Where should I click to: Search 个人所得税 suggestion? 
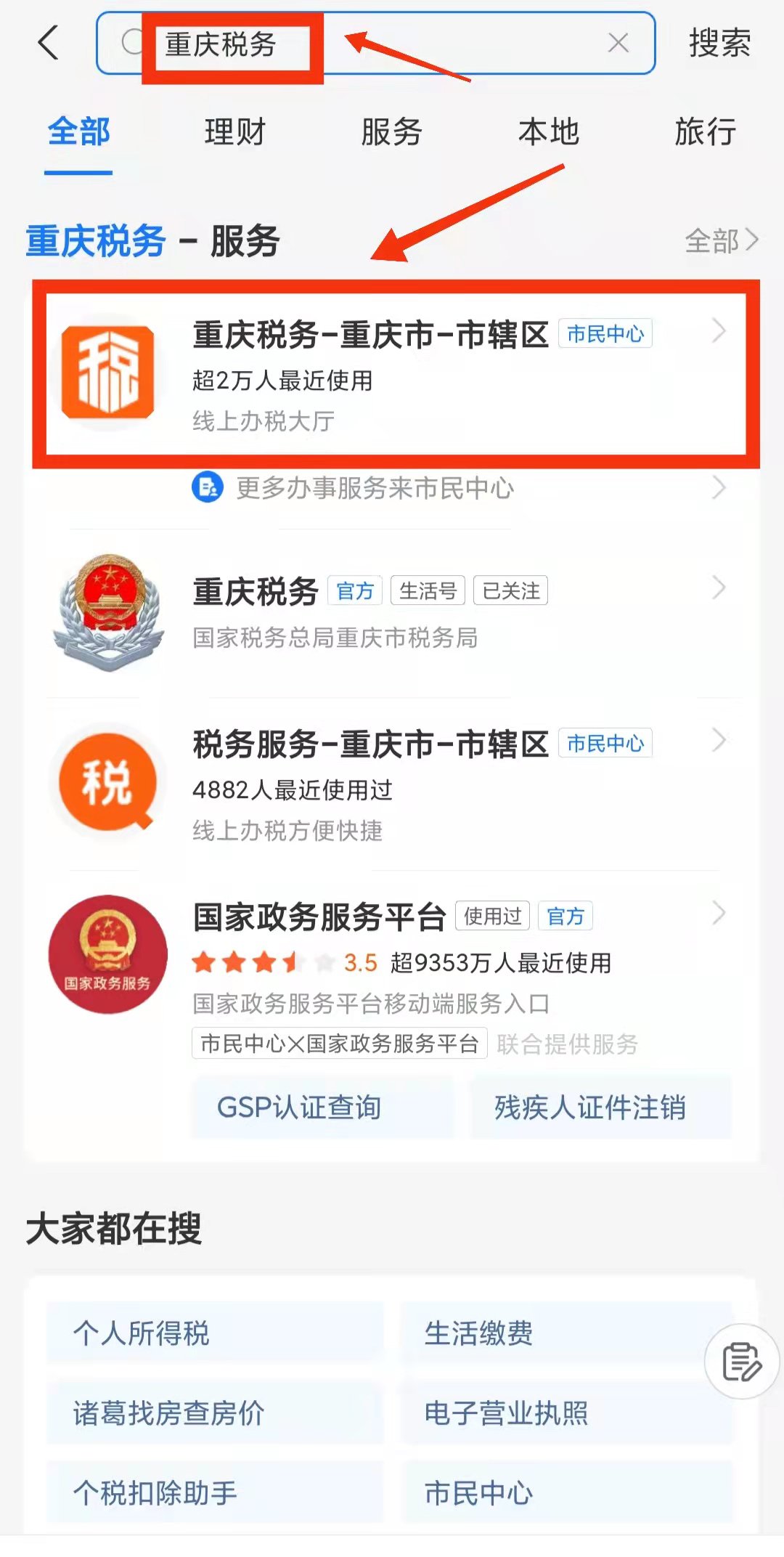215,1333
